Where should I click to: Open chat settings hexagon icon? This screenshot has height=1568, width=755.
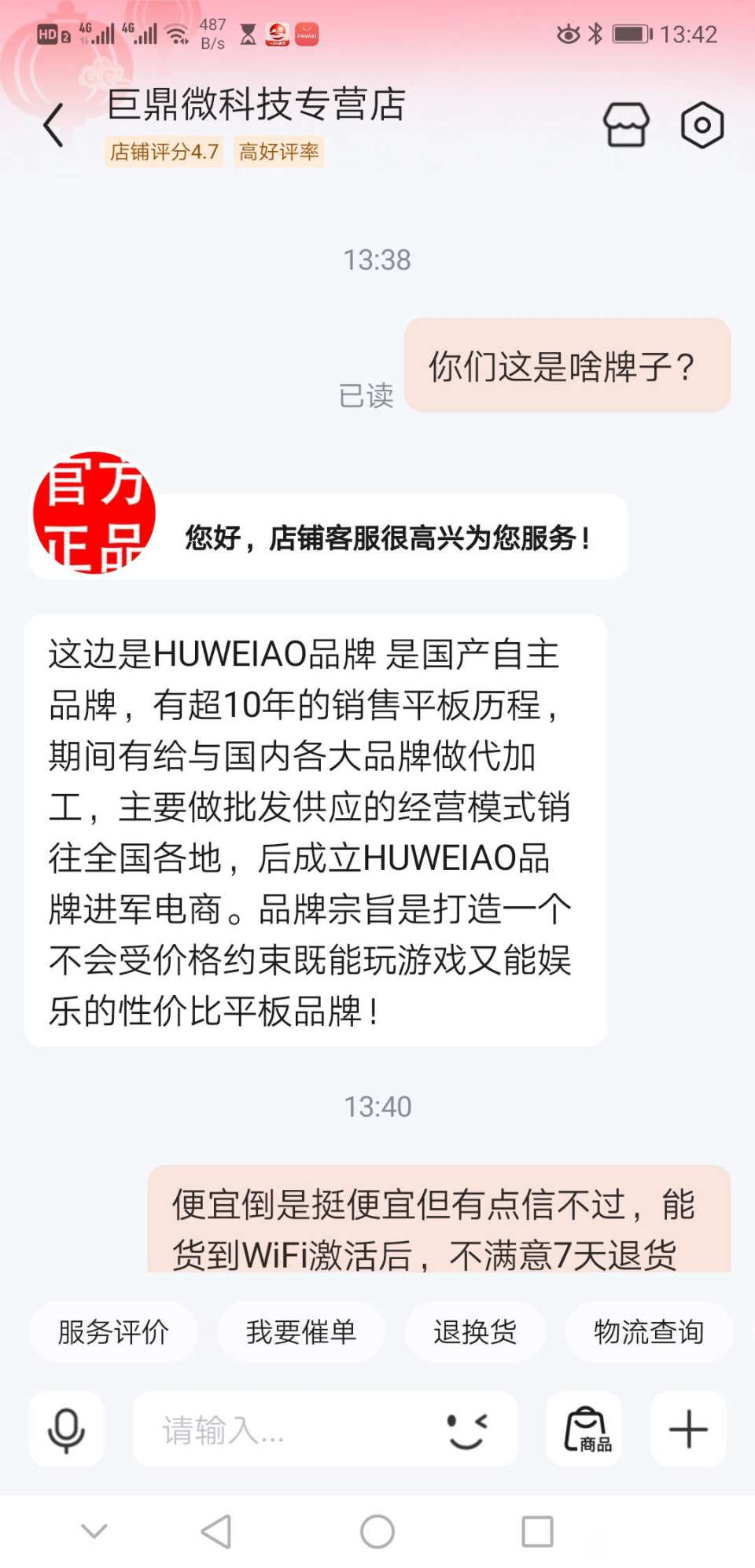click(x=702, y=125)
